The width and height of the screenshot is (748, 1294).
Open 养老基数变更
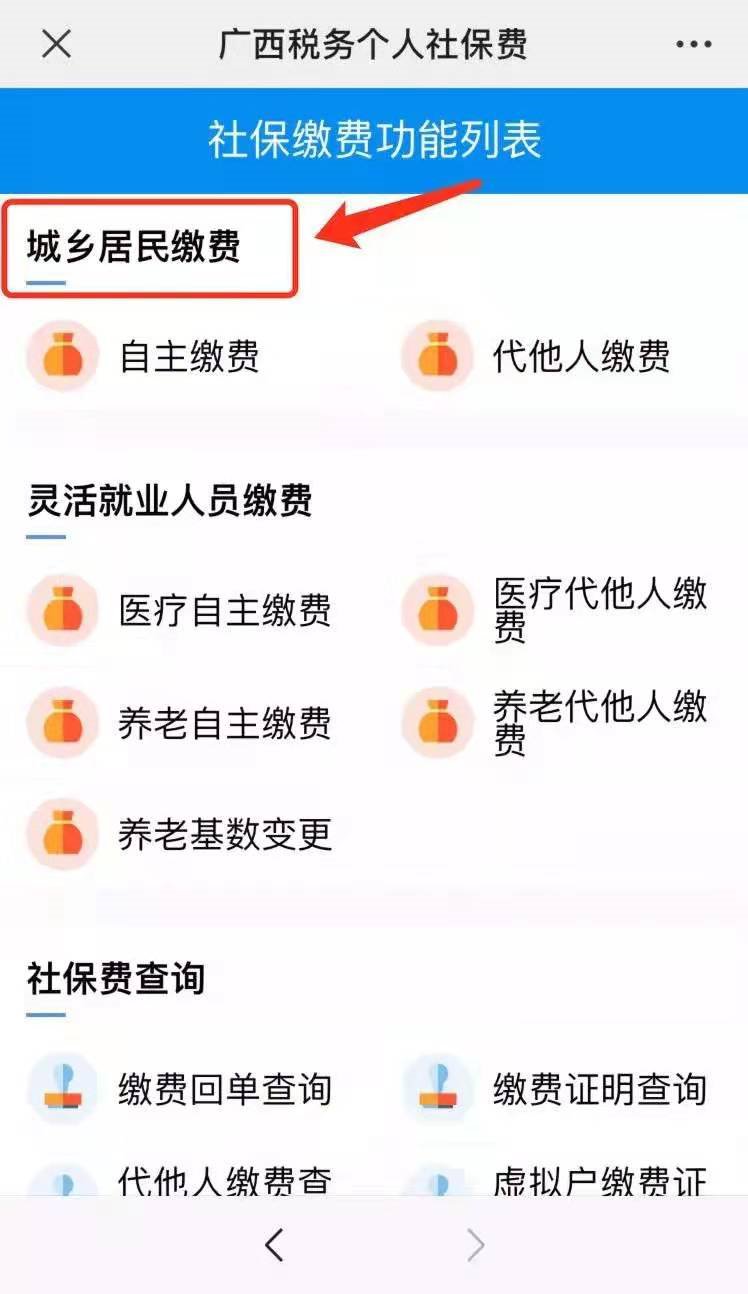click(x=224, y=834)
